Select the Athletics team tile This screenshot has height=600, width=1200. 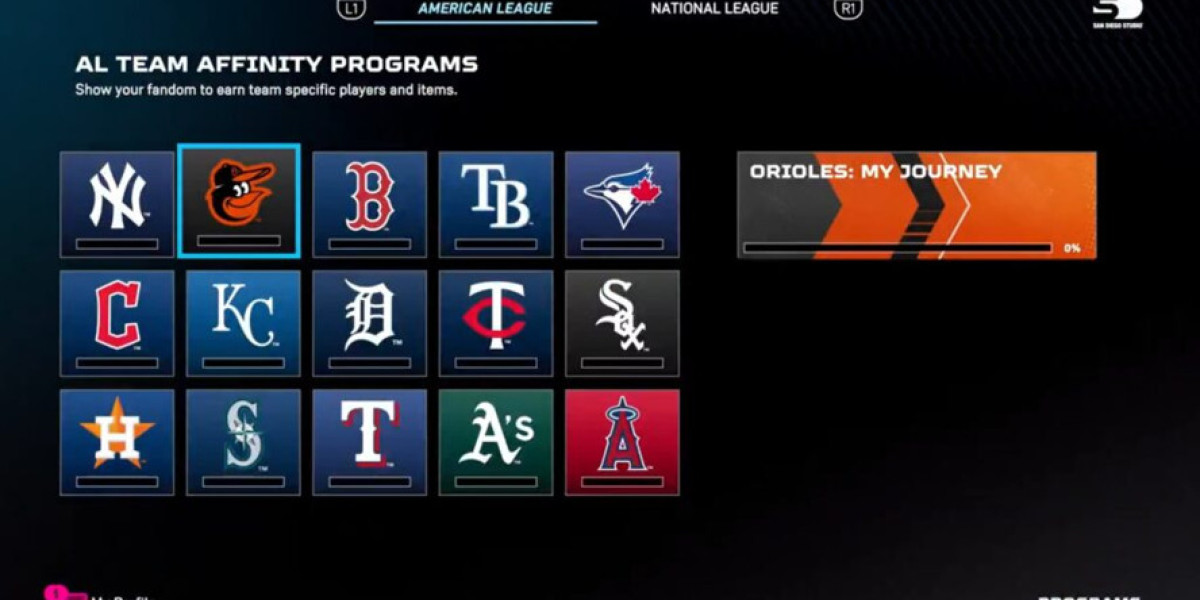(x=496, y=441)
